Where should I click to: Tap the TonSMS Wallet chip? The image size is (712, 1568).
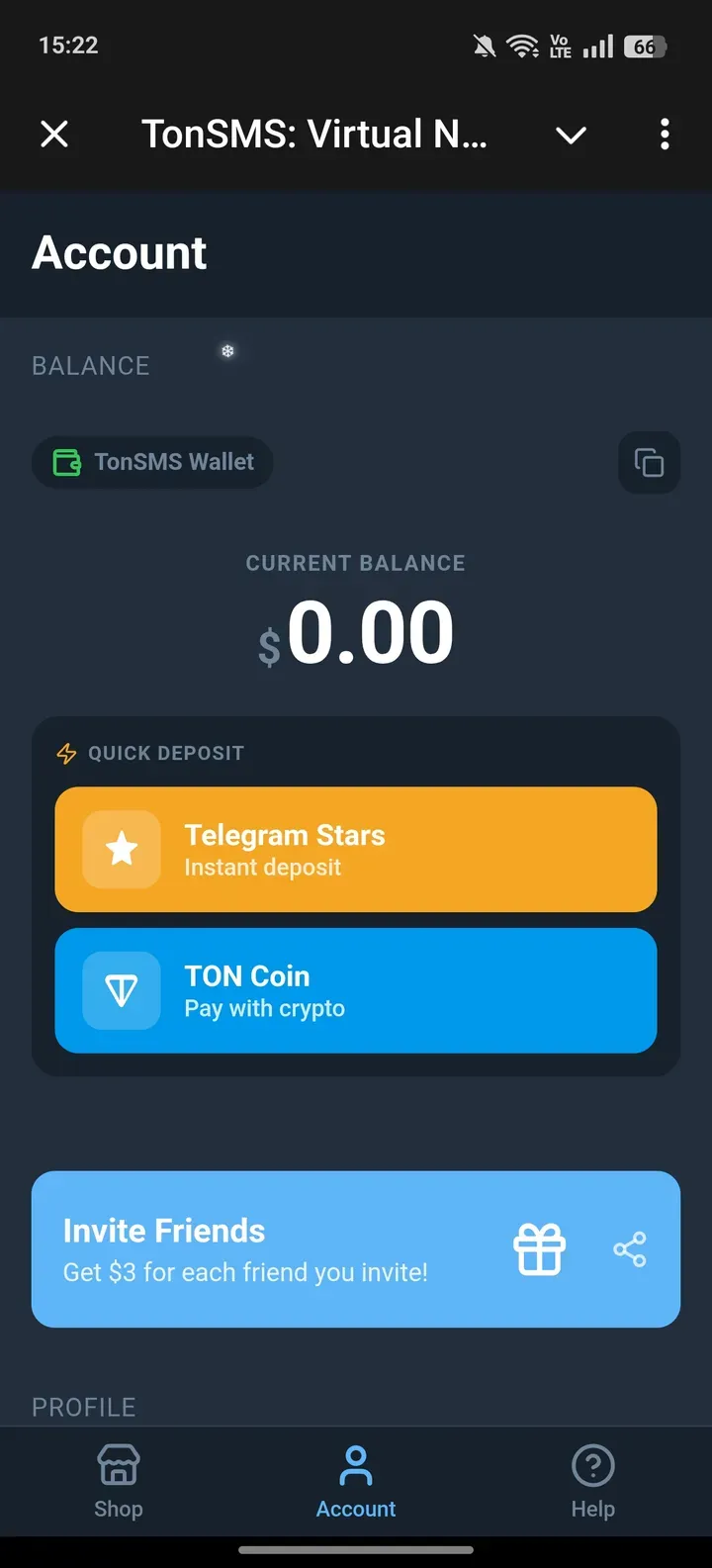coord(153,462)
